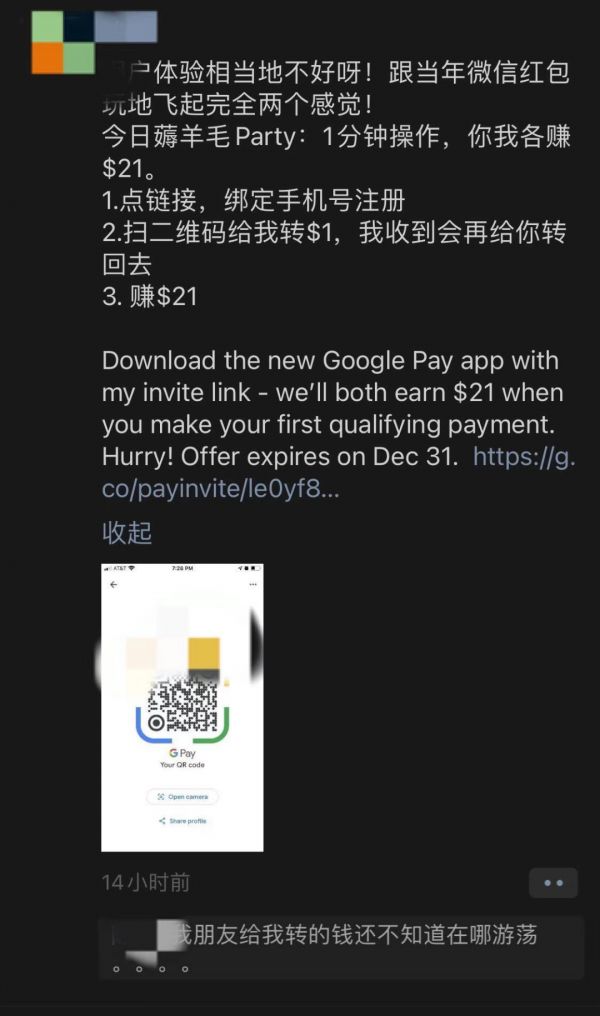Viewport: 600px width, 1016px height.
Task: View the attached Google Pay screenshot image
Action: tap(182, 707)
